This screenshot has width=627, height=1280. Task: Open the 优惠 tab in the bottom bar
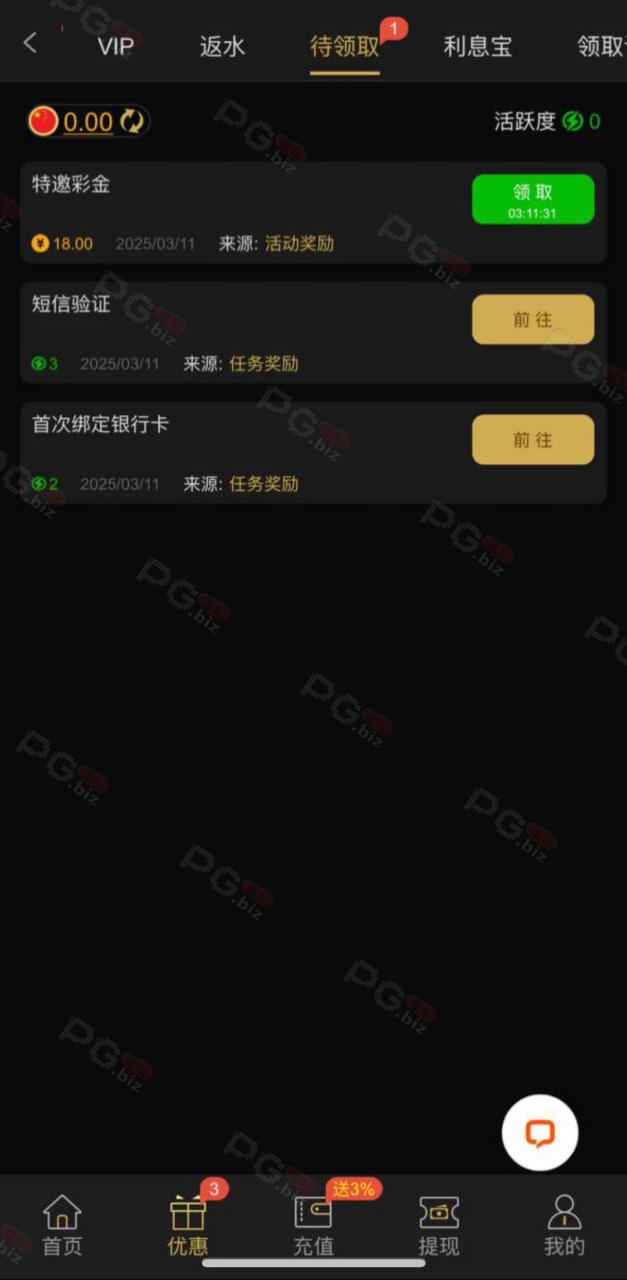point(188,1225)
